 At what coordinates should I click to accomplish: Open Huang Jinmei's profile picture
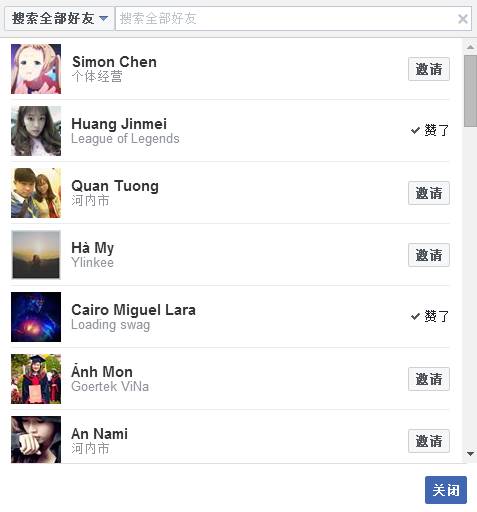tap(36, 131)
